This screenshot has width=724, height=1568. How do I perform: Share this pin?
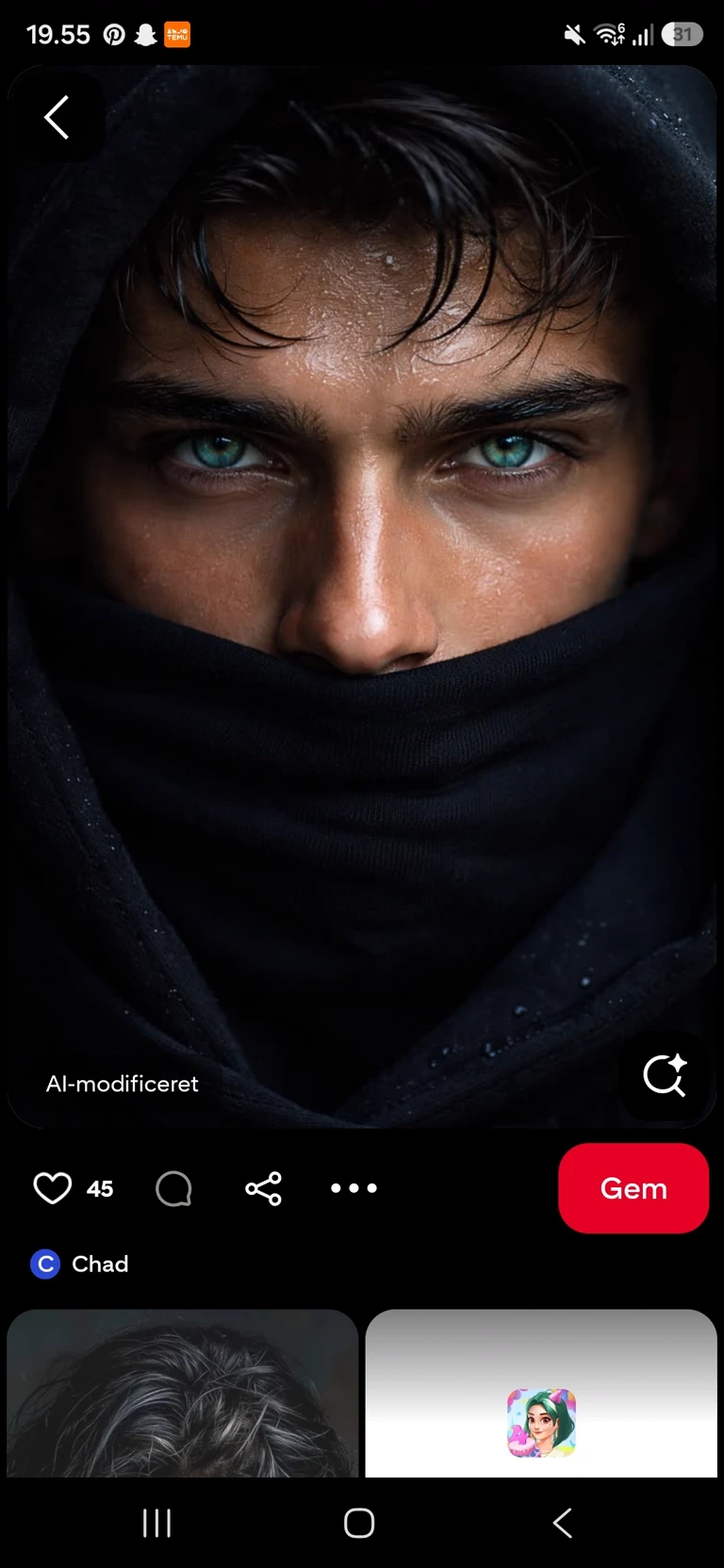point(263,1188)
